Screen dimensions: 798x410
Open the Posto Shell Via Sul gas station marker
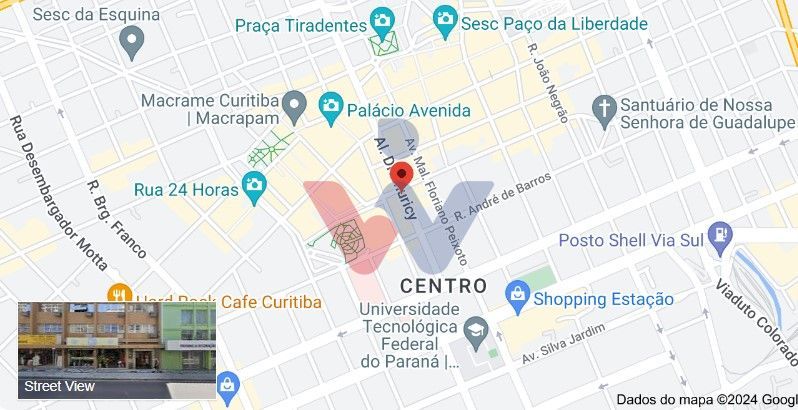[x=718, y=235]
